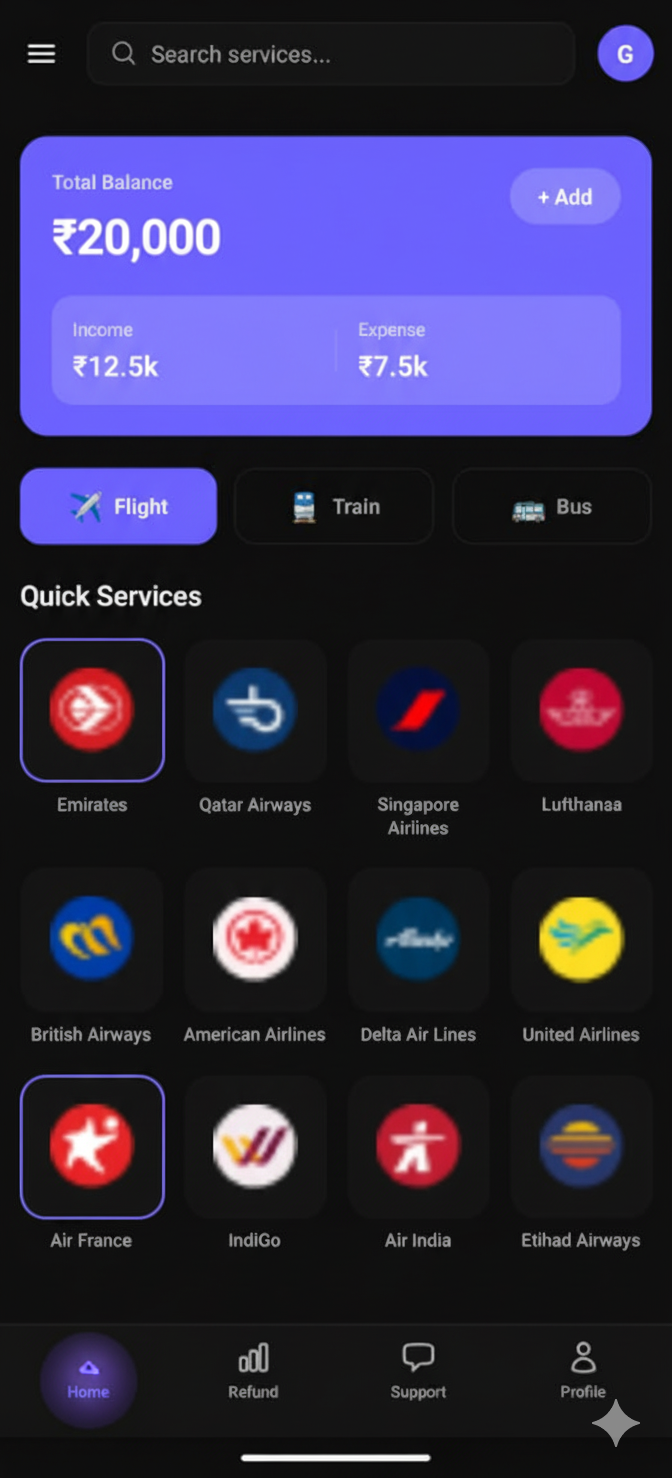Switch to the Profile tab
672x1478 pixels.
583,1371
